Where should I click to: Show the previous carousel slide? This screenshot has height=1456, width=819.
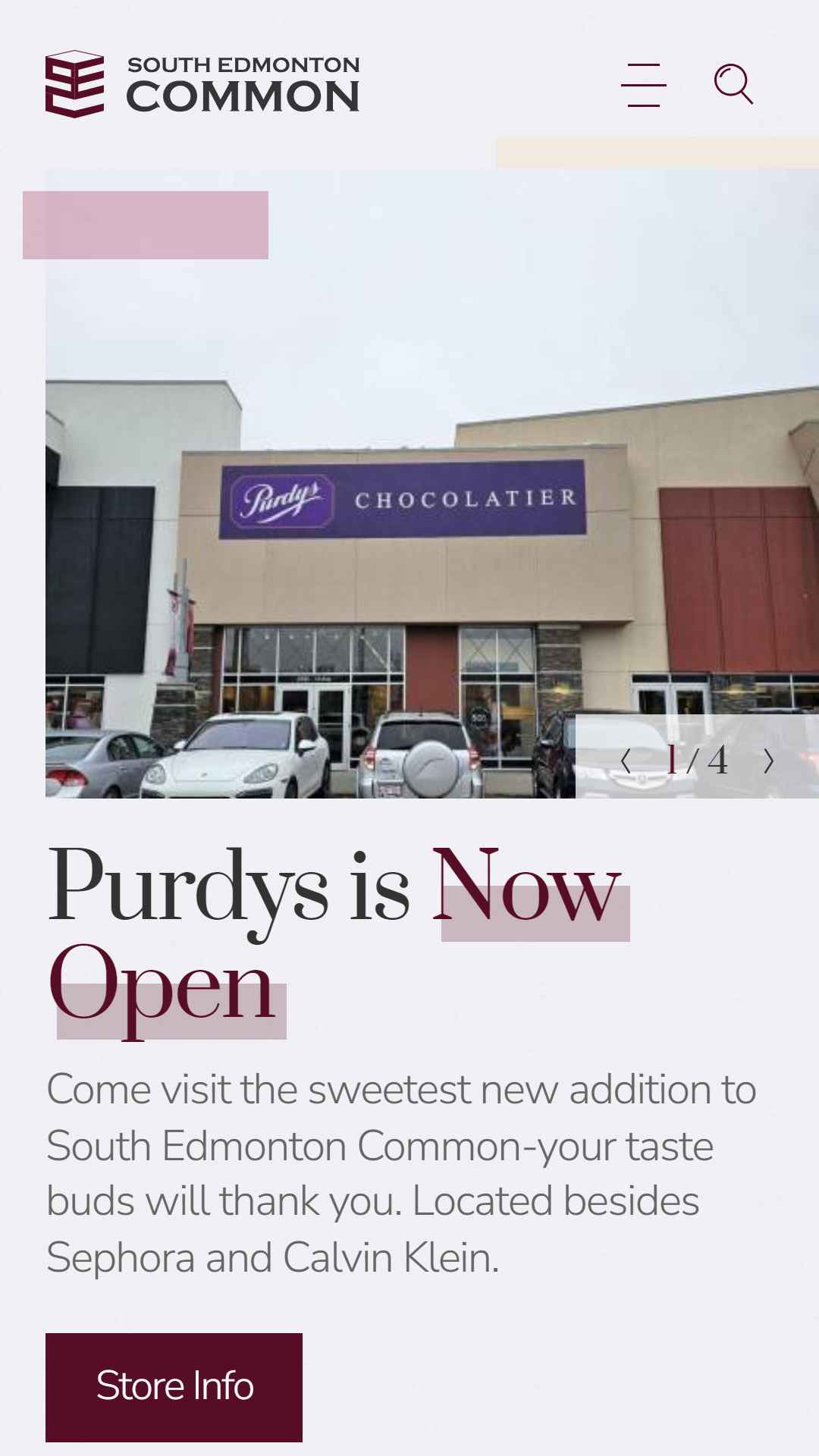point(626,761)
